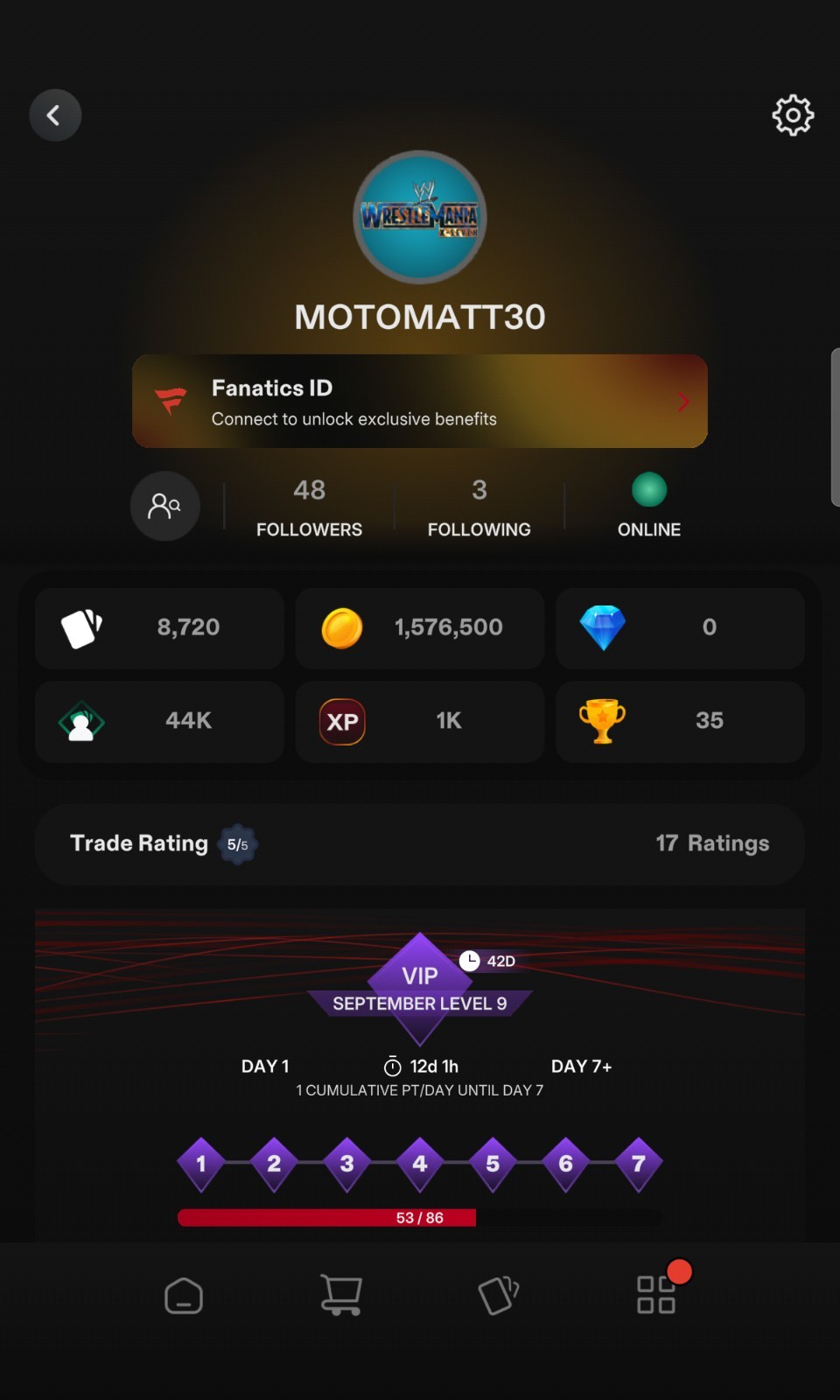This screenshot has height=1400, width=840.
Task: View the 48 followers list
Action: click(309, 507)
